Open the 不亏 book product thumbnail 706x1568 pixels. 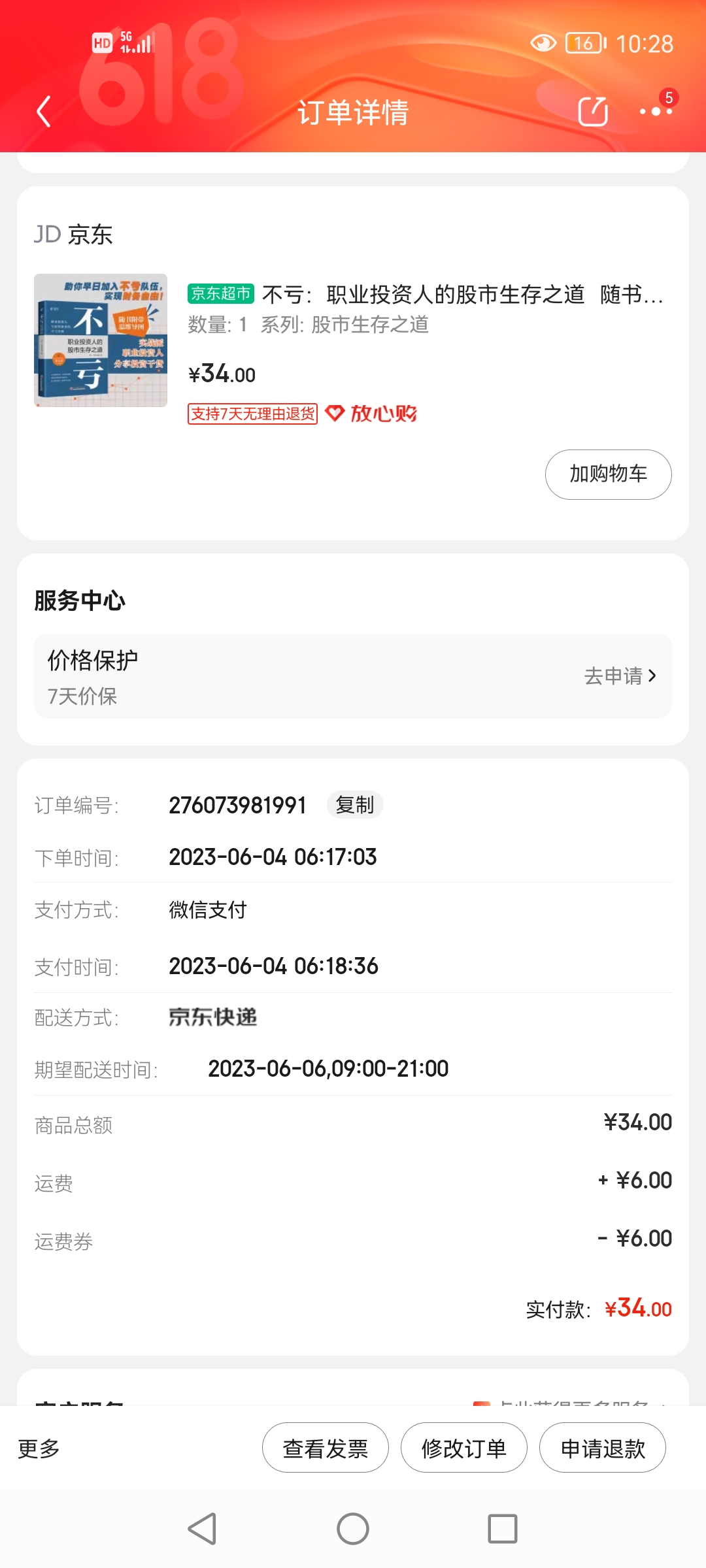click(101, 340)
